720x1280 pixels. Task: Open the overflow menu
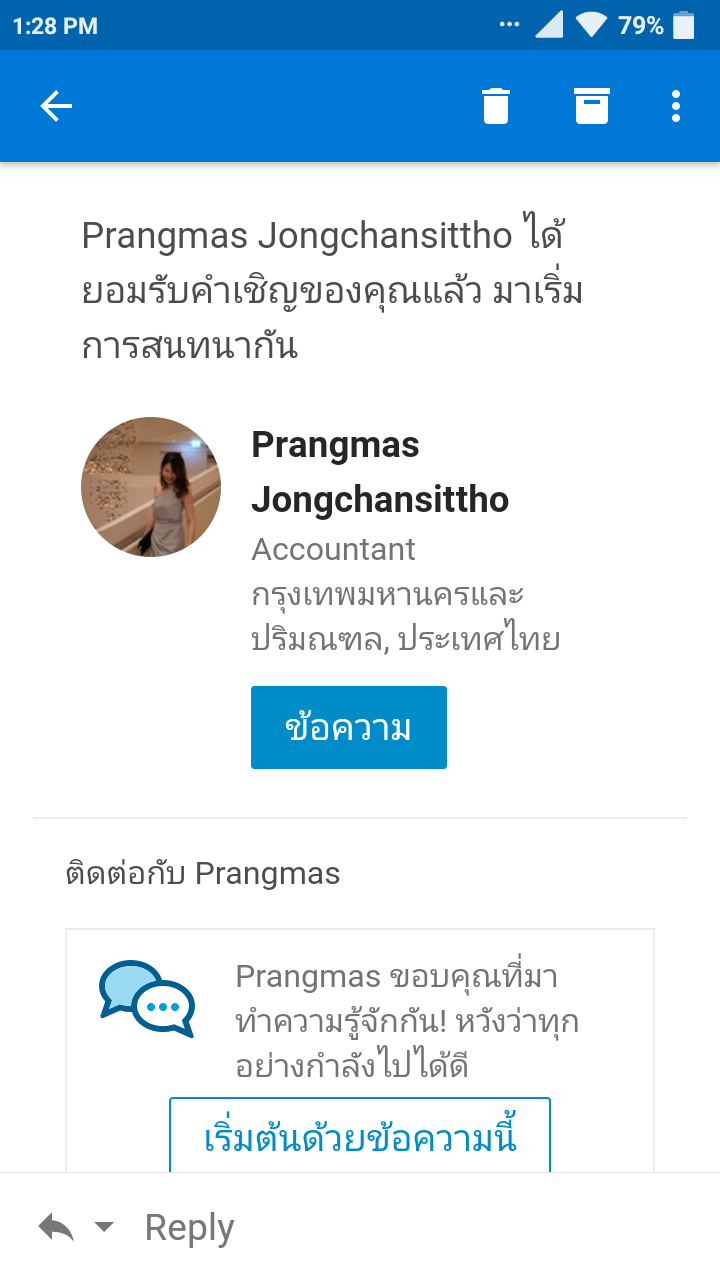pos(676,106)
